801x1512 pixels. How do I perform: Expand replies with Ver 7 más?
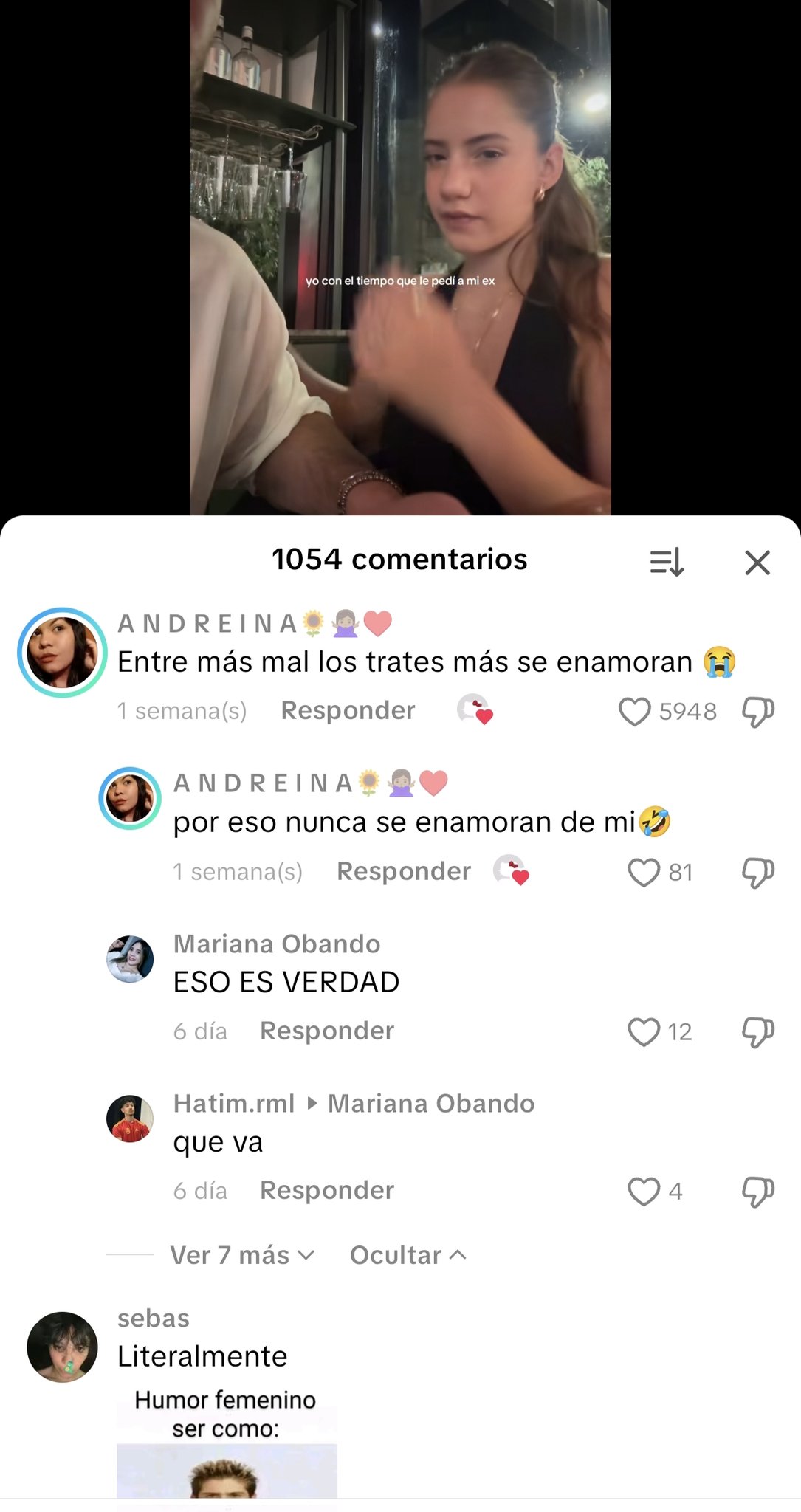(x=242, y=1255)
